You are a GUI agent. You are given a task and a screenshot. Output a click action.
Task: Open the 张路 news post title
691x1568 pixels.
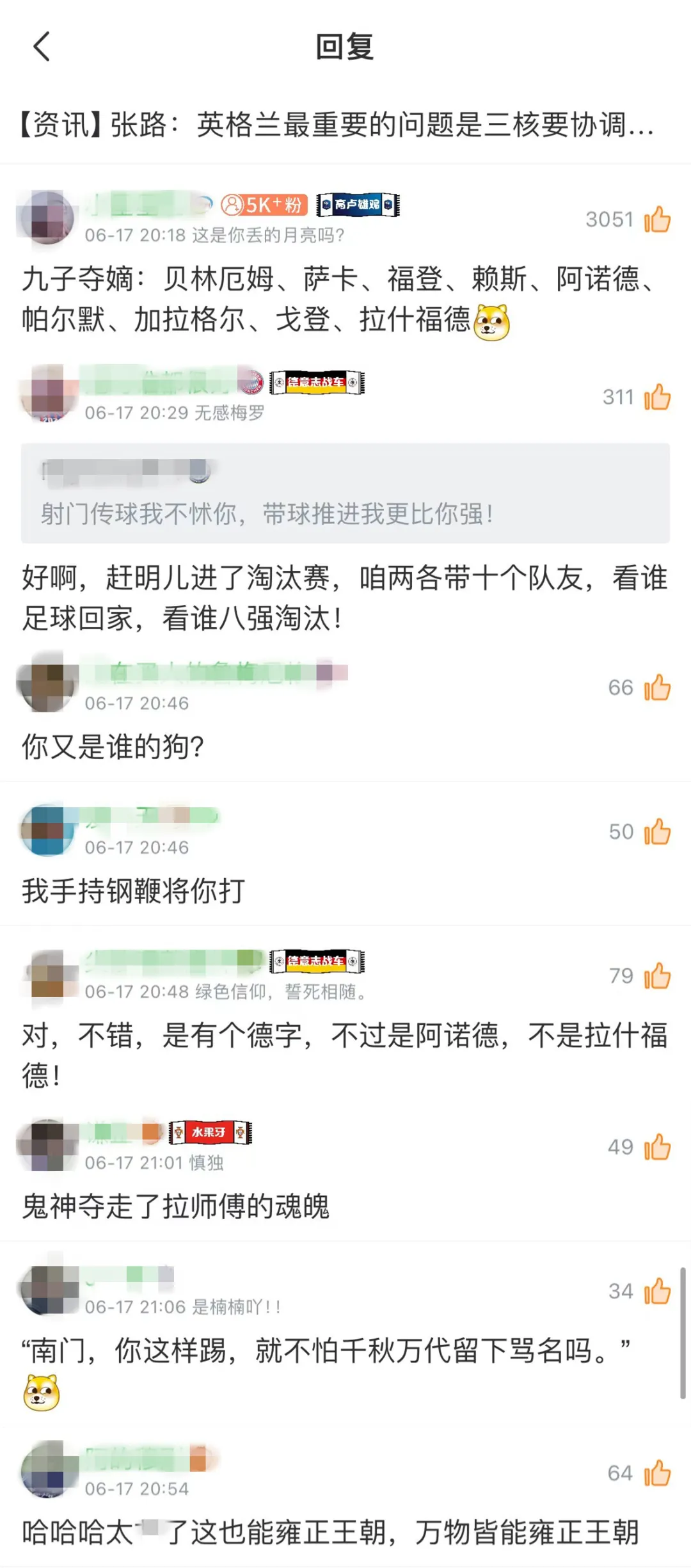[x=337, y=124]
